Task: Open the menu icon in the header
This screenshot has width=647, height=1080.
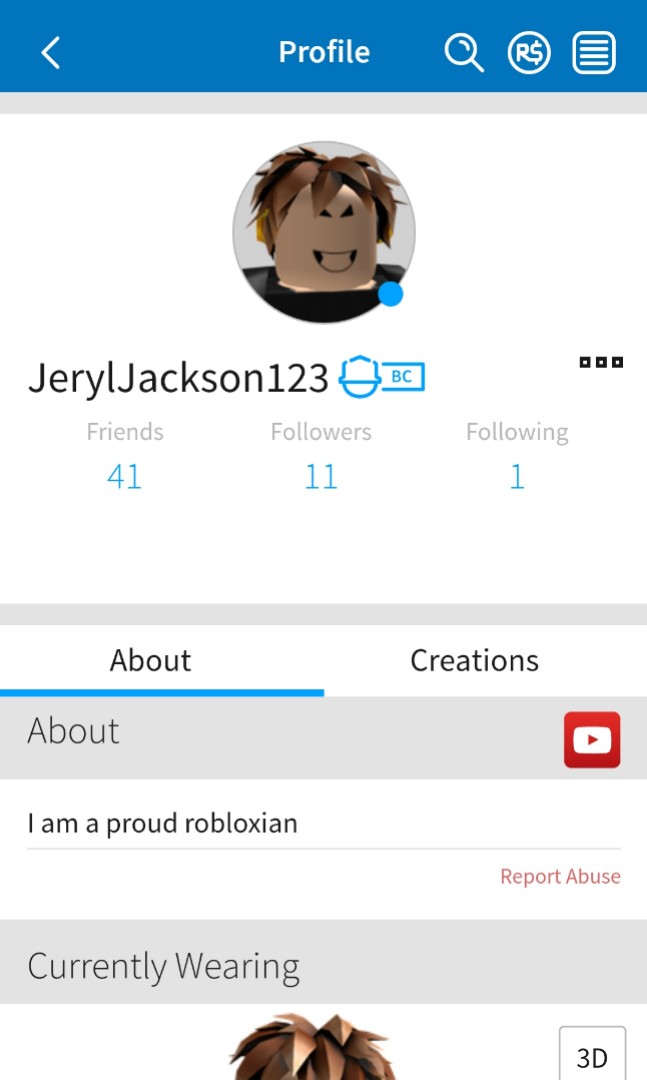Action: pos(594,53)
